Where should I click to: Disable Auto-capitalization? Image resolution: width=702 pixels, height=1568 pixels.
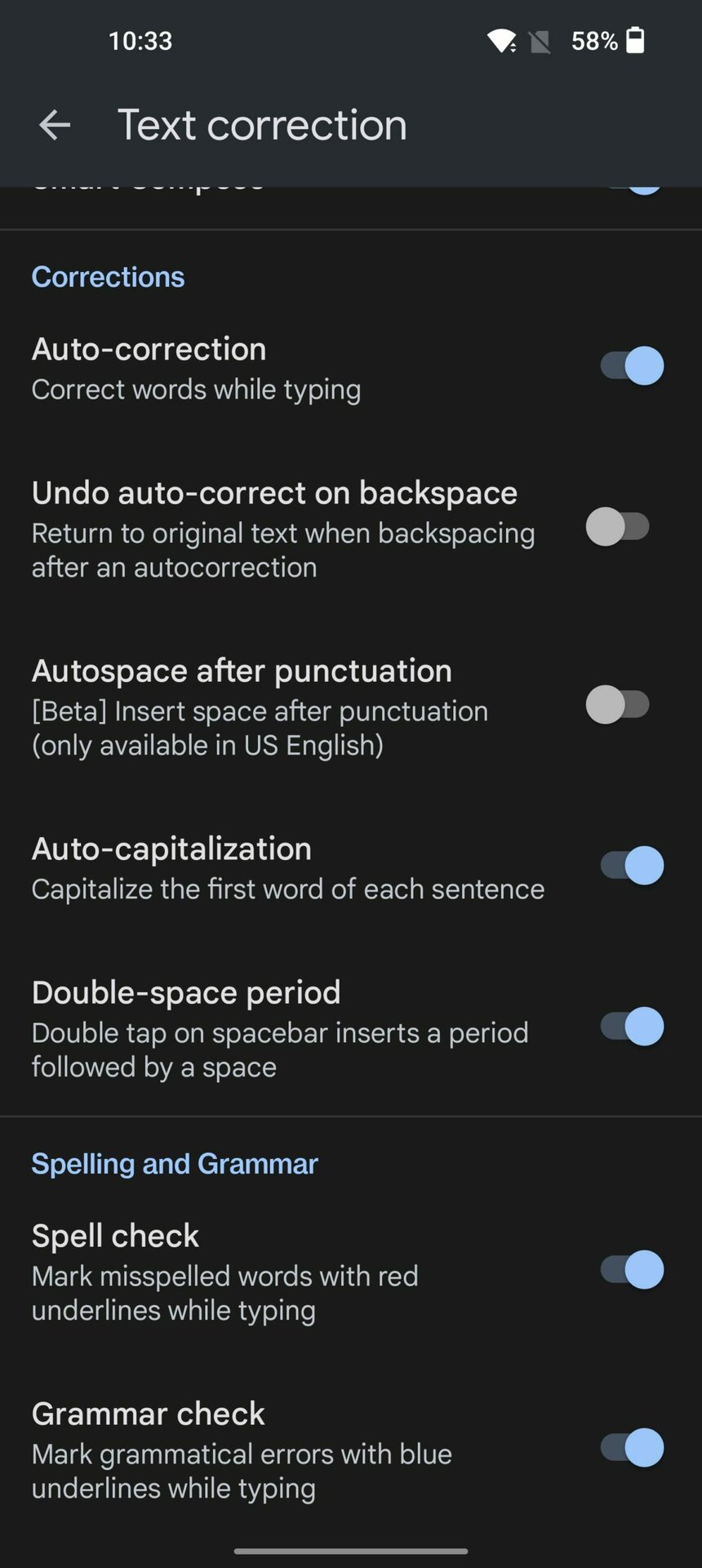[632, 866]
